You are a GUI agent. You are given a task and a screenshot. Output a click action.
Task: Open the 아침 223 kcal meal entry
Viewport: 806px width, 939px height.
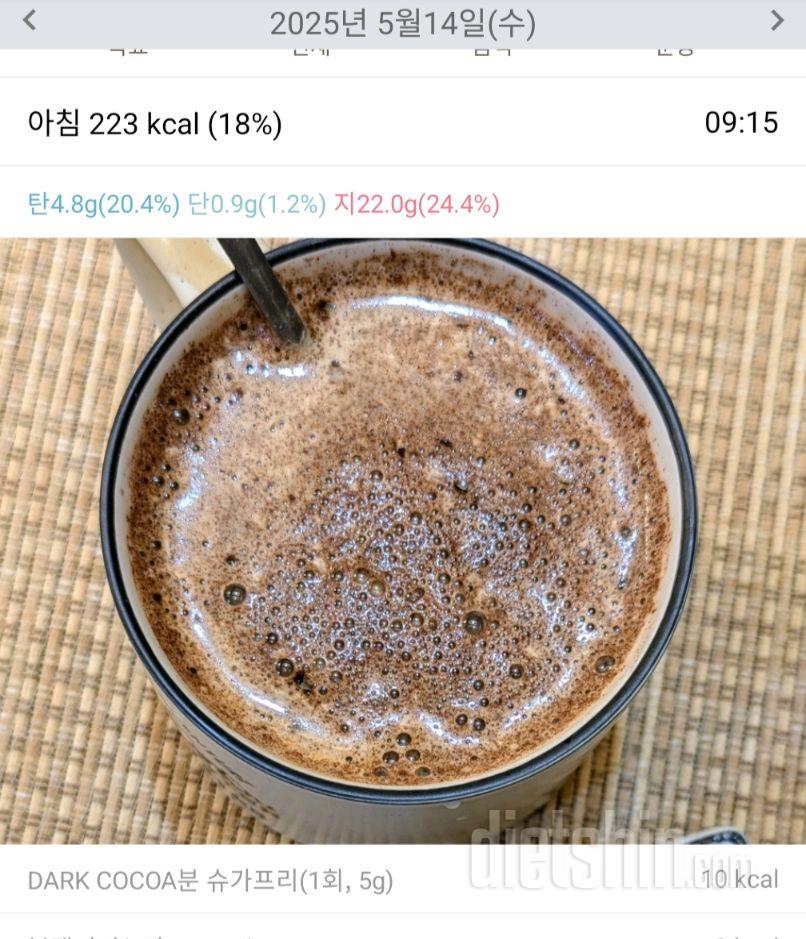point(155,124)
